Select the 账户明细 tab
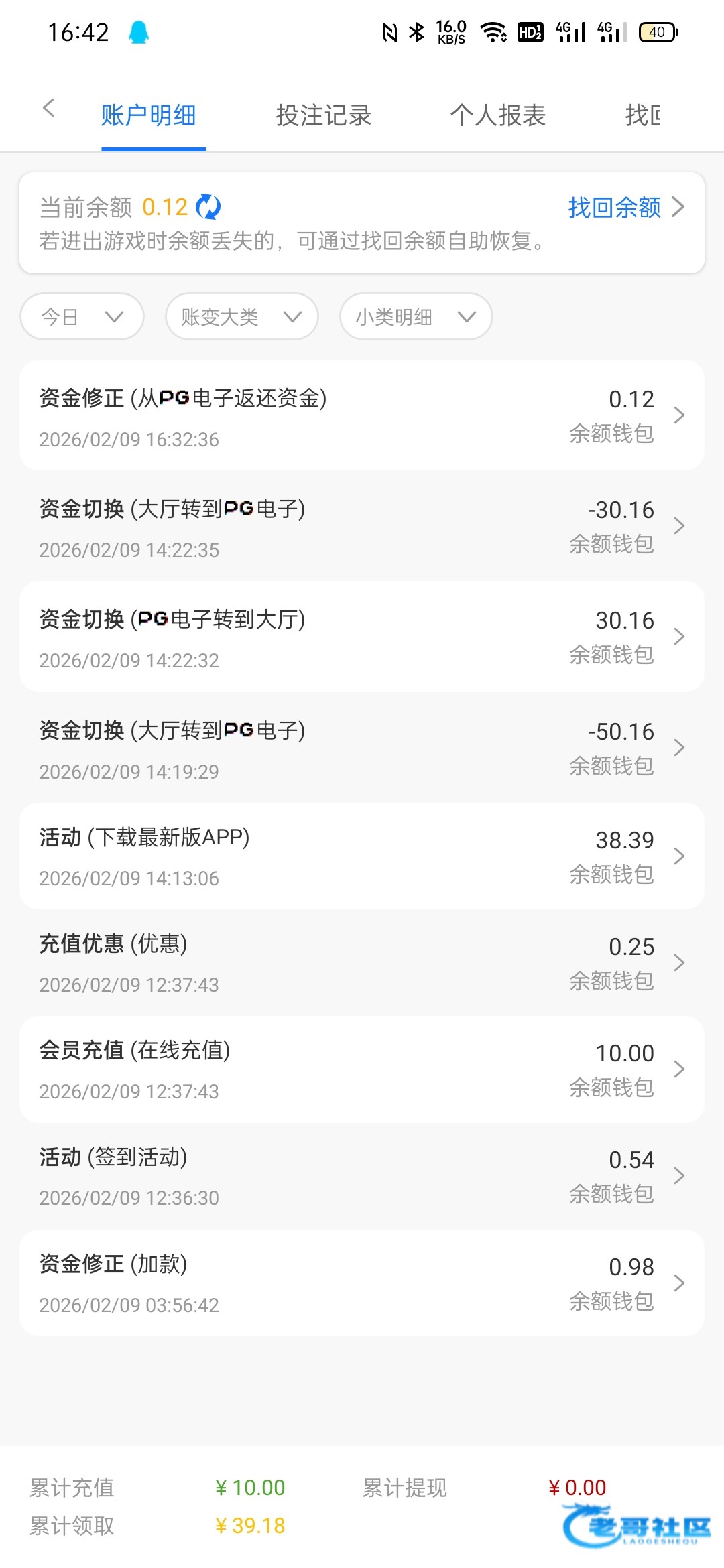This screenshot has height=1568, width=724. point(148,115)
